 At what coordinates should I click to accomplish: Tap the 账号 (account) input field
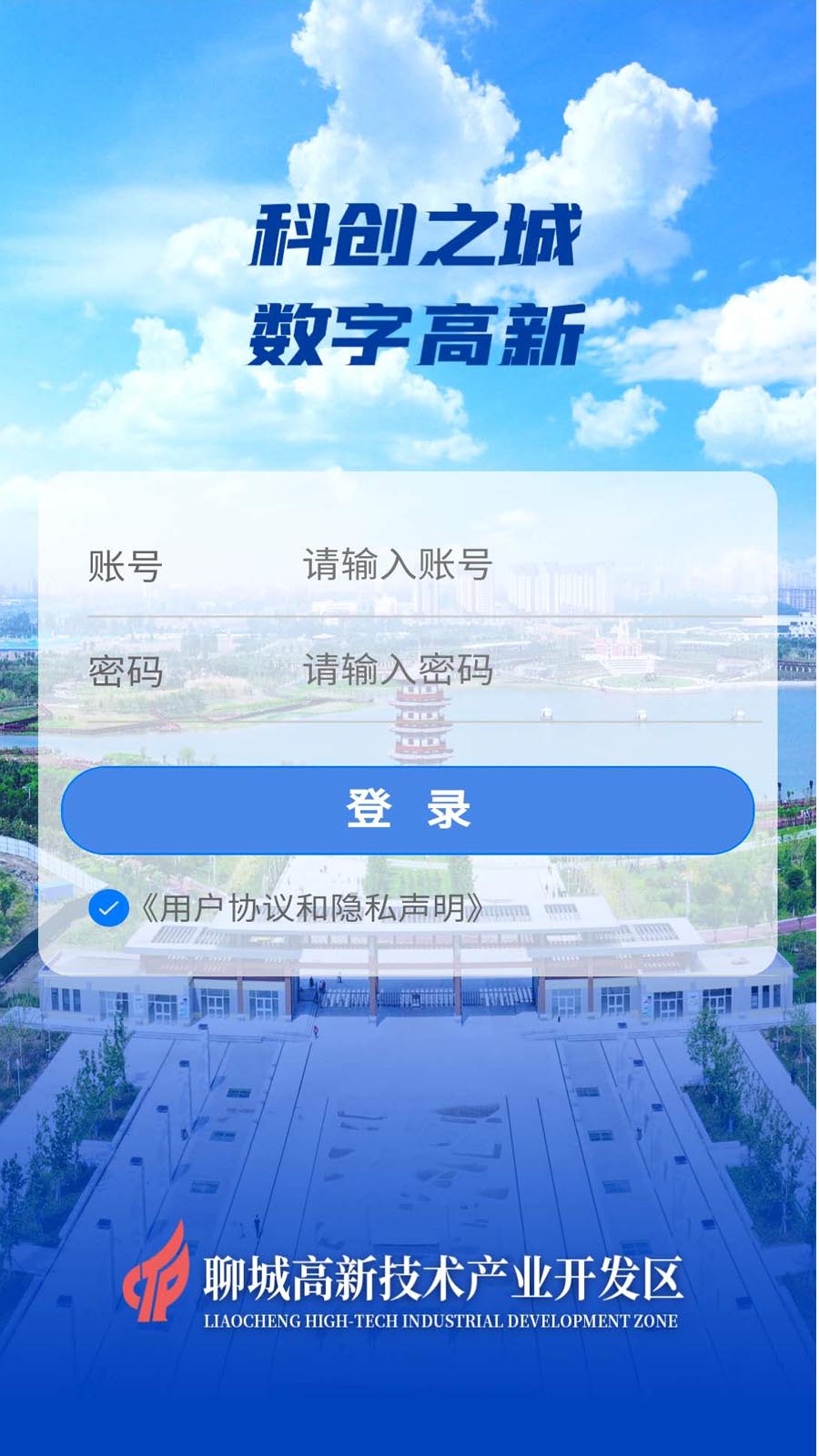click(528, 565)
